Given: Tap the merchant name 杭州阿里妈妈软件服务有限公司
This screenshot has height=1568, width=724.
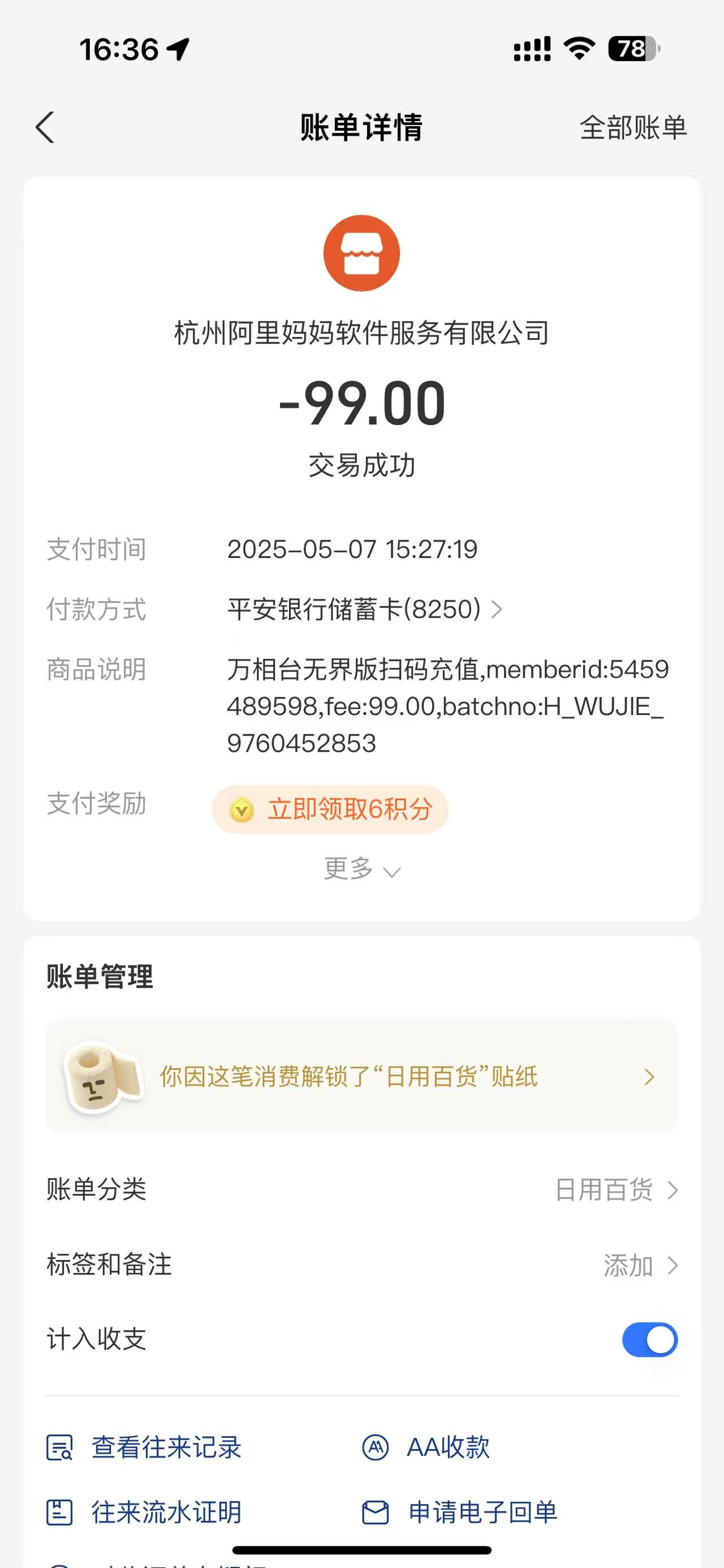Looking at the screenshot, I should pos(361,333).
